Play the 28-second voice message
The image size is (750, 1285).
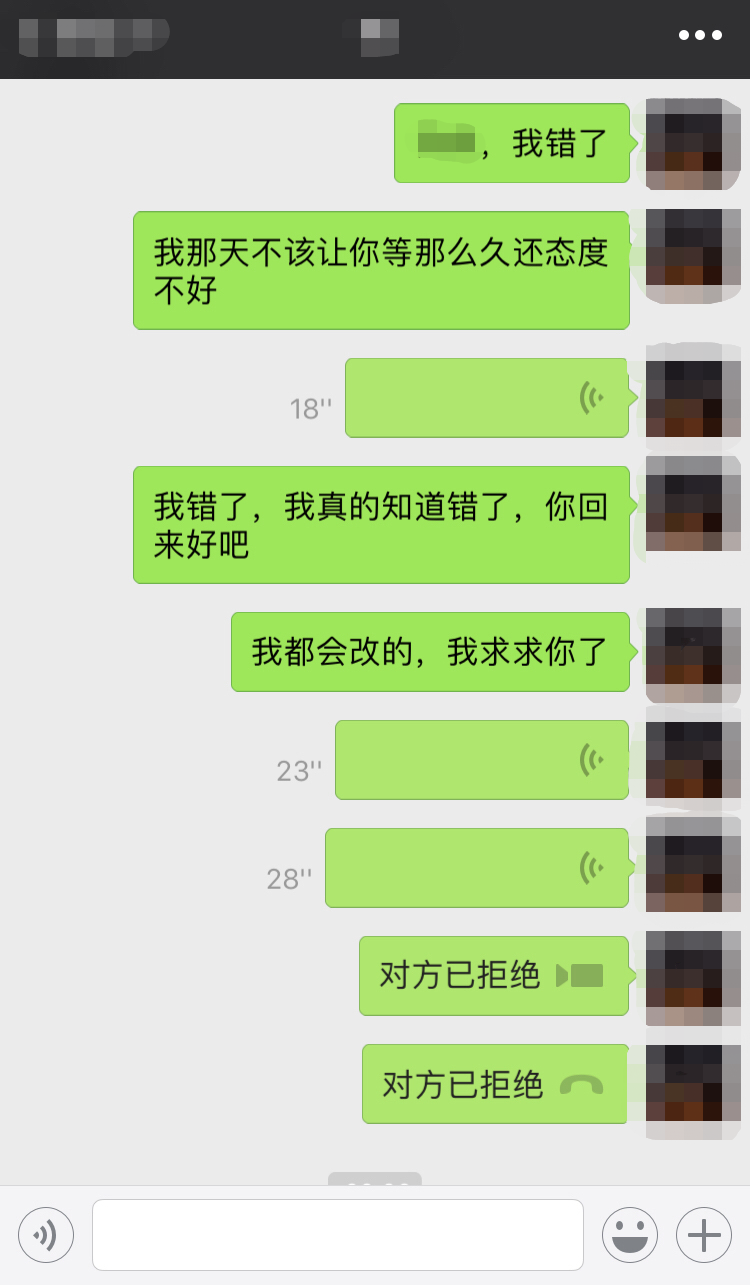477,868
